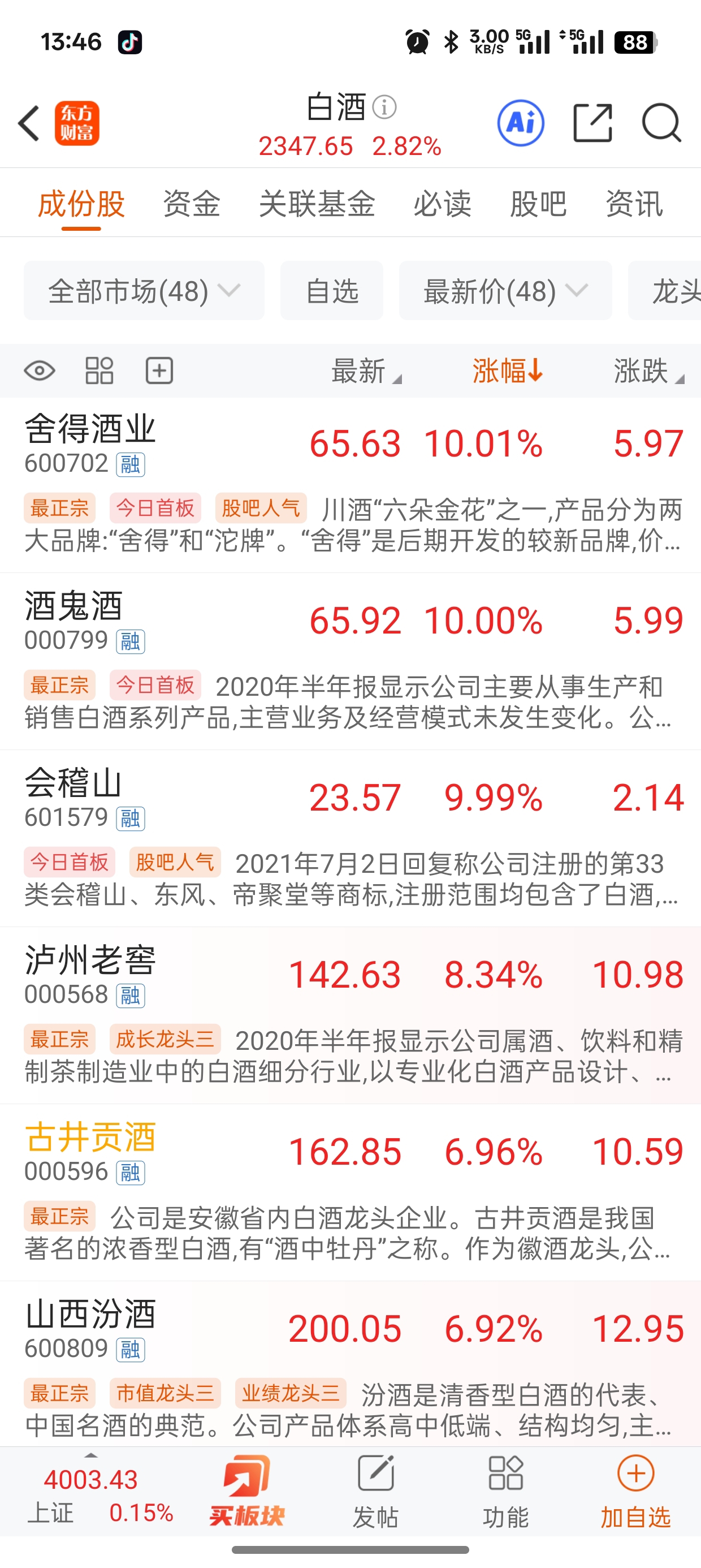Open the 股吧 tab

tap(538, 203)
